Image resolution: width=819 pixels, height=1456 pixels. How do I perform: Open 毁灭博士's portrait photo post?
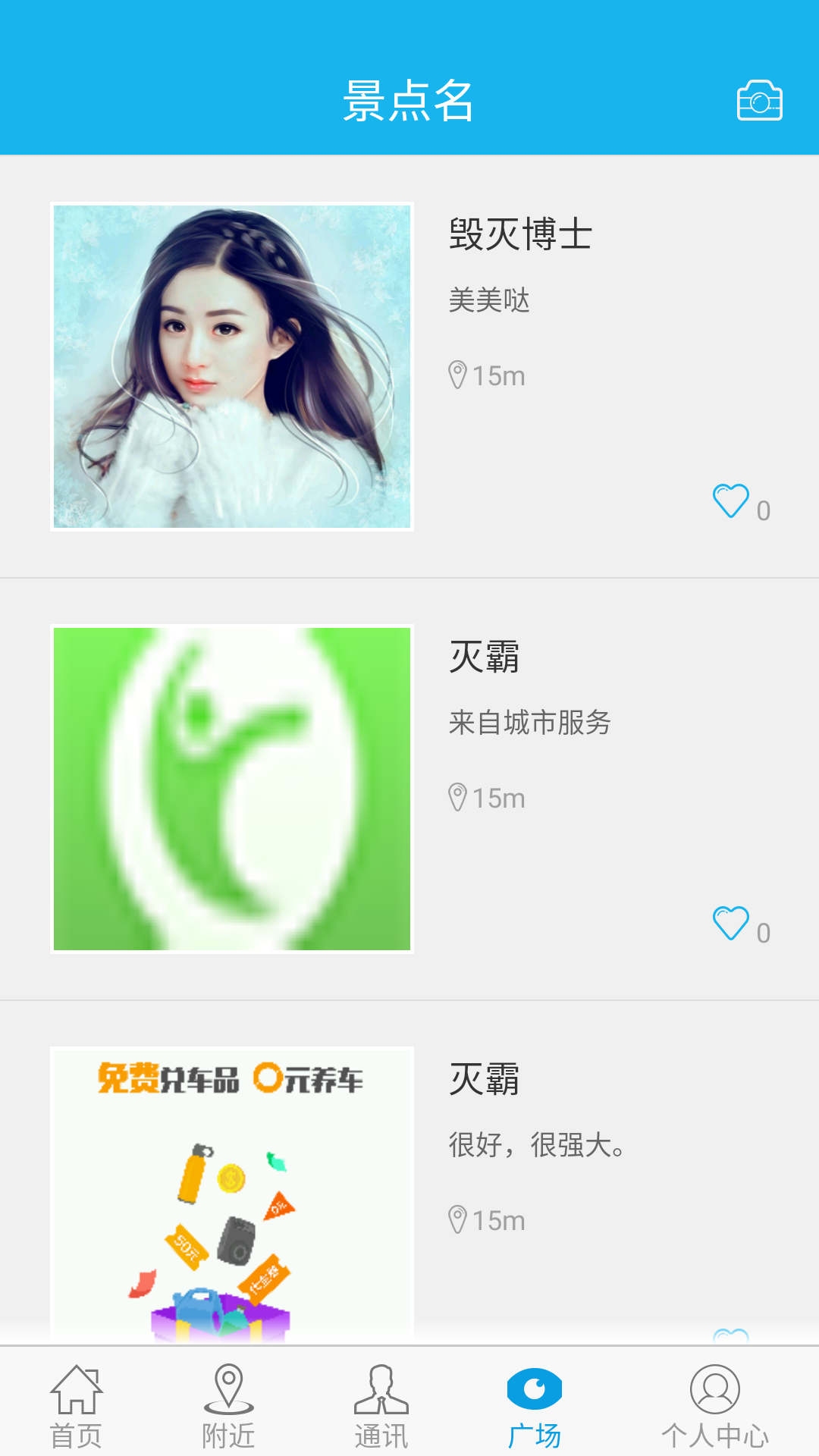(232, 366)
